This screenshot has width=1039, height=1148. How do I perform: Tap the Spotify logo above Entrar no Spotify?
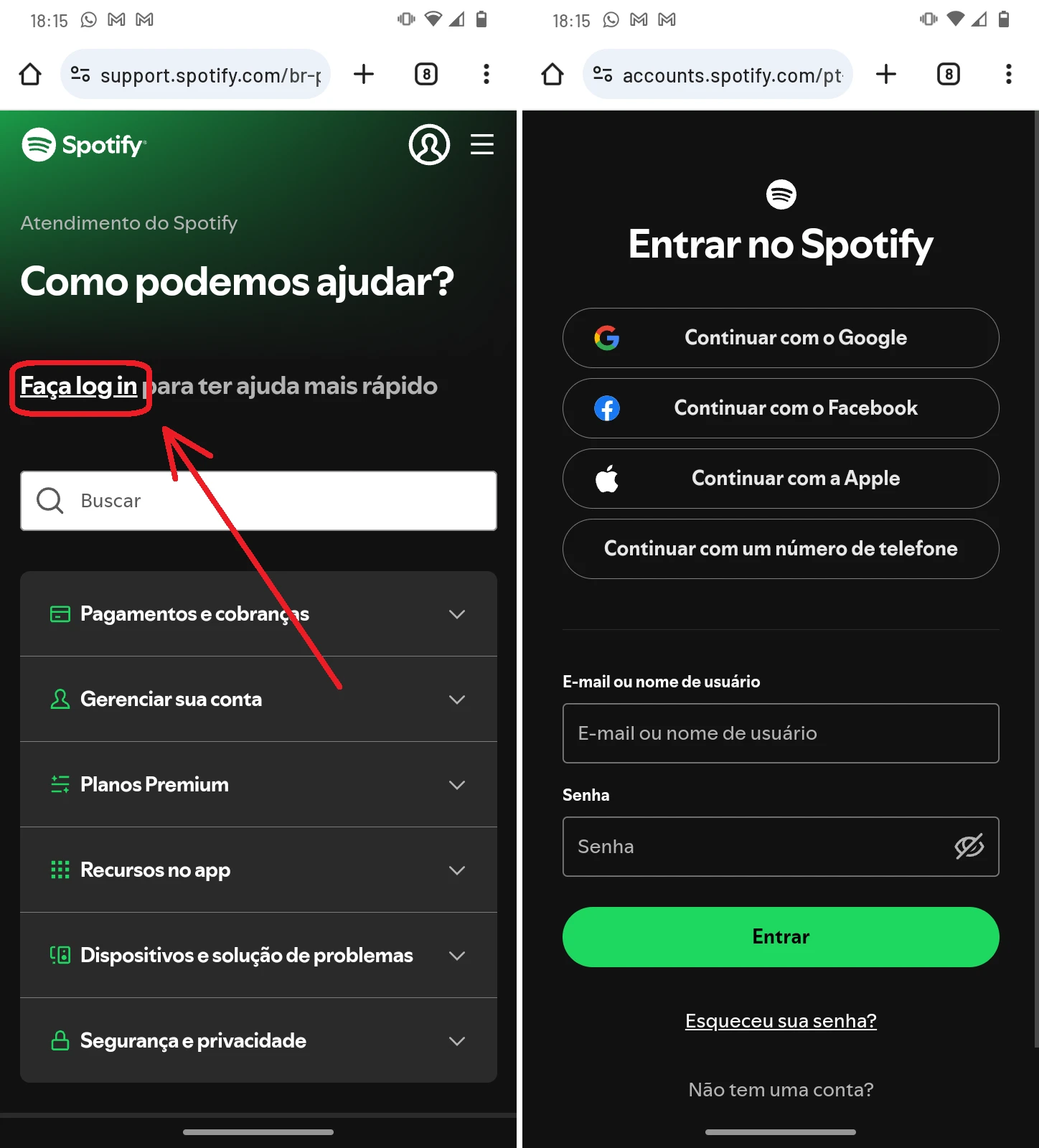coord(781,193)
